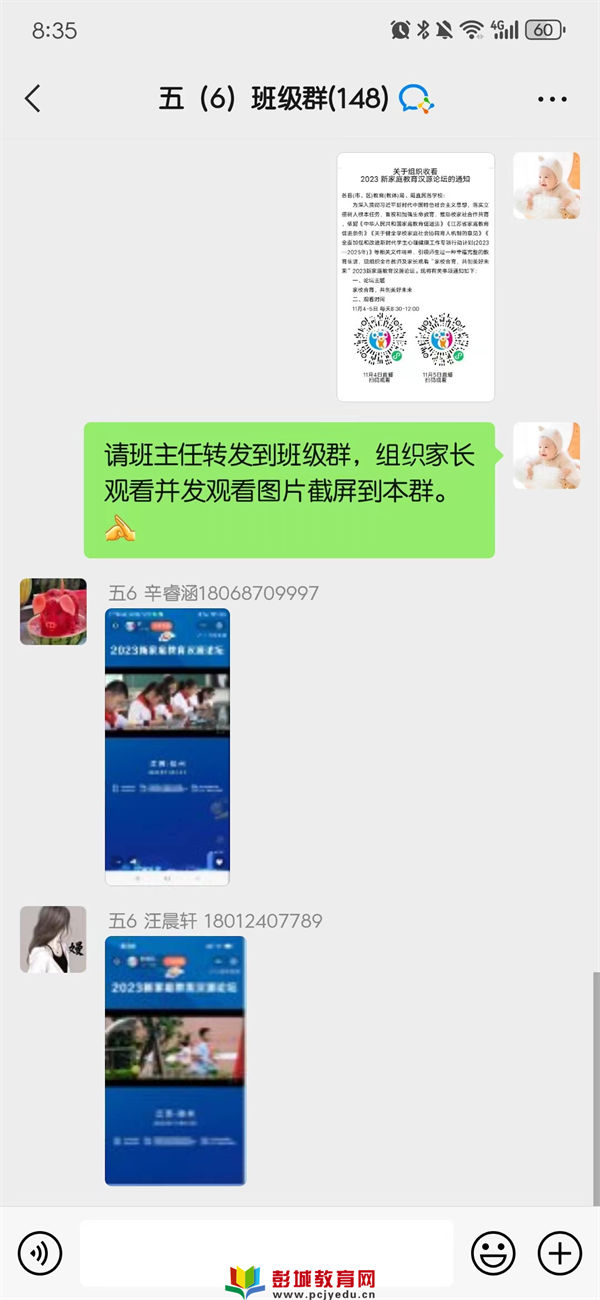Open the emoji picker

coord(494,1252)
